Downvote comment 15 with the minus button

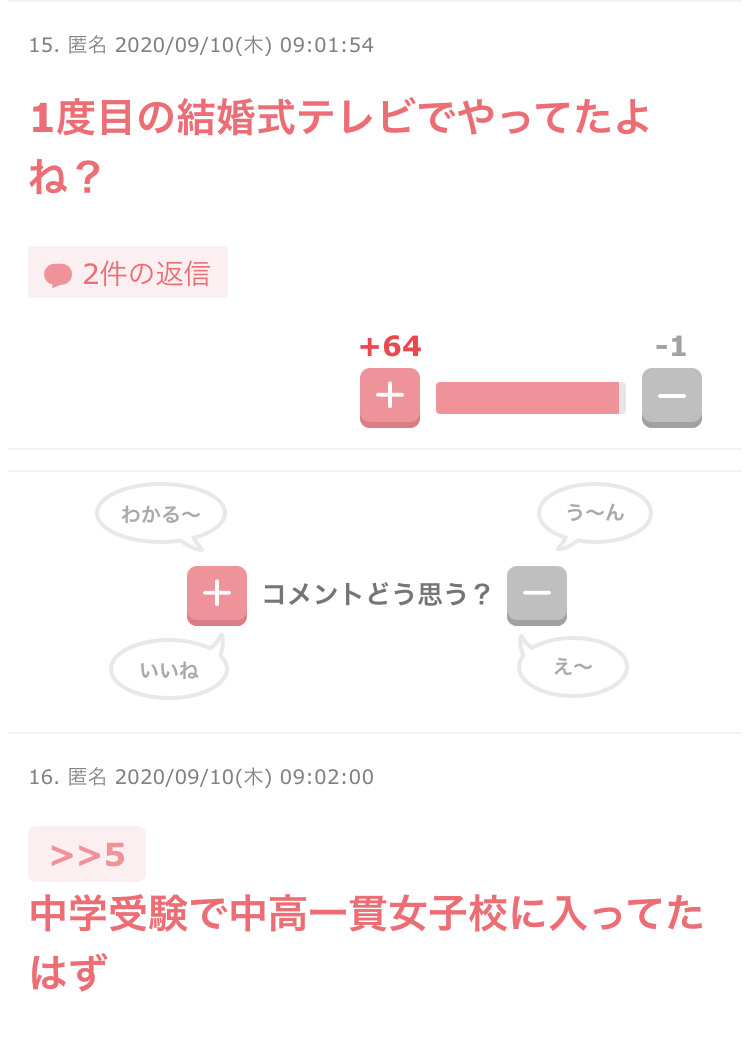pyautogui.click(x=671, y=396)
